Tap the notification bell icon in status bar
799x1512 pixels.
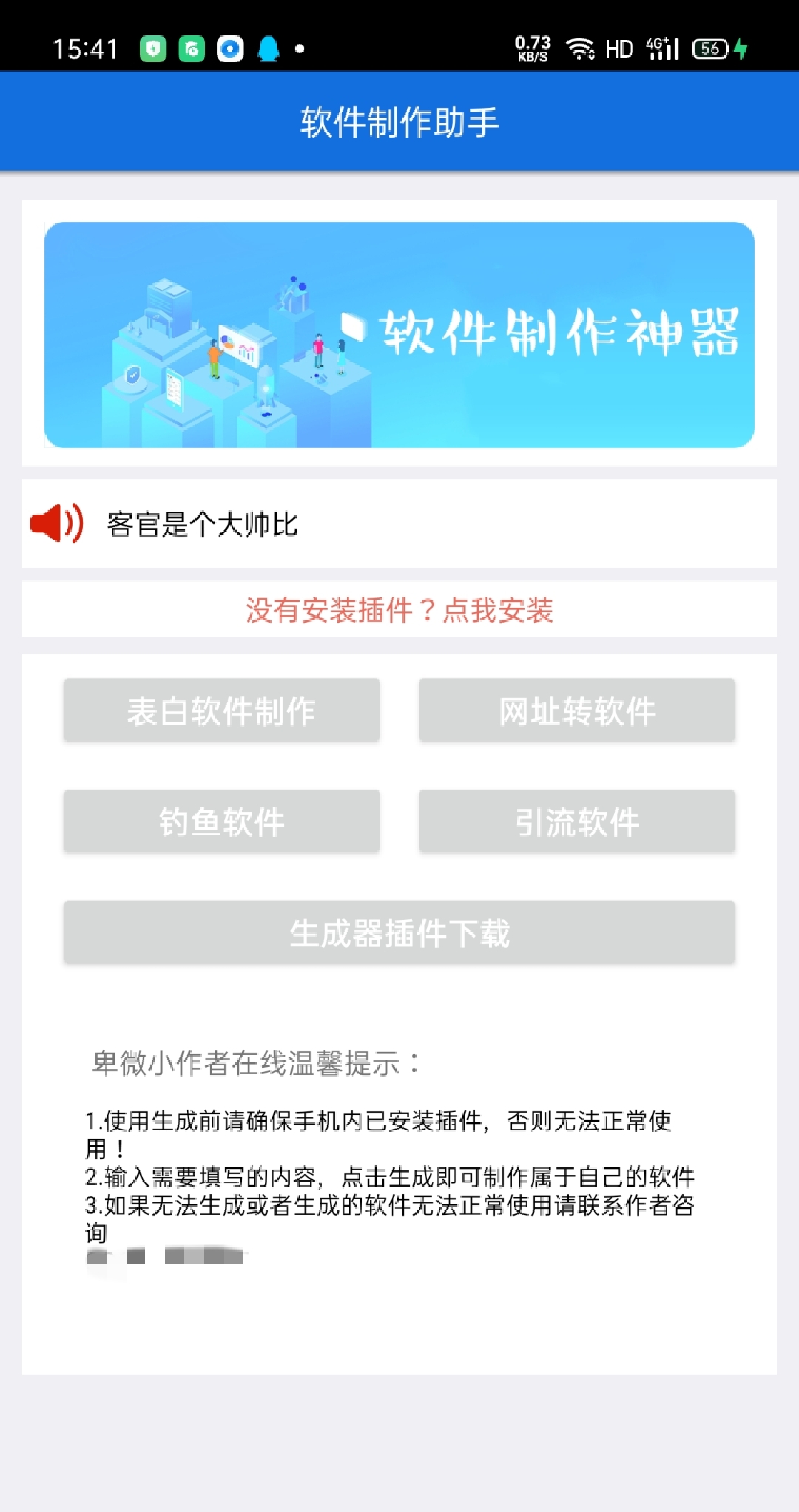(269, 48)
